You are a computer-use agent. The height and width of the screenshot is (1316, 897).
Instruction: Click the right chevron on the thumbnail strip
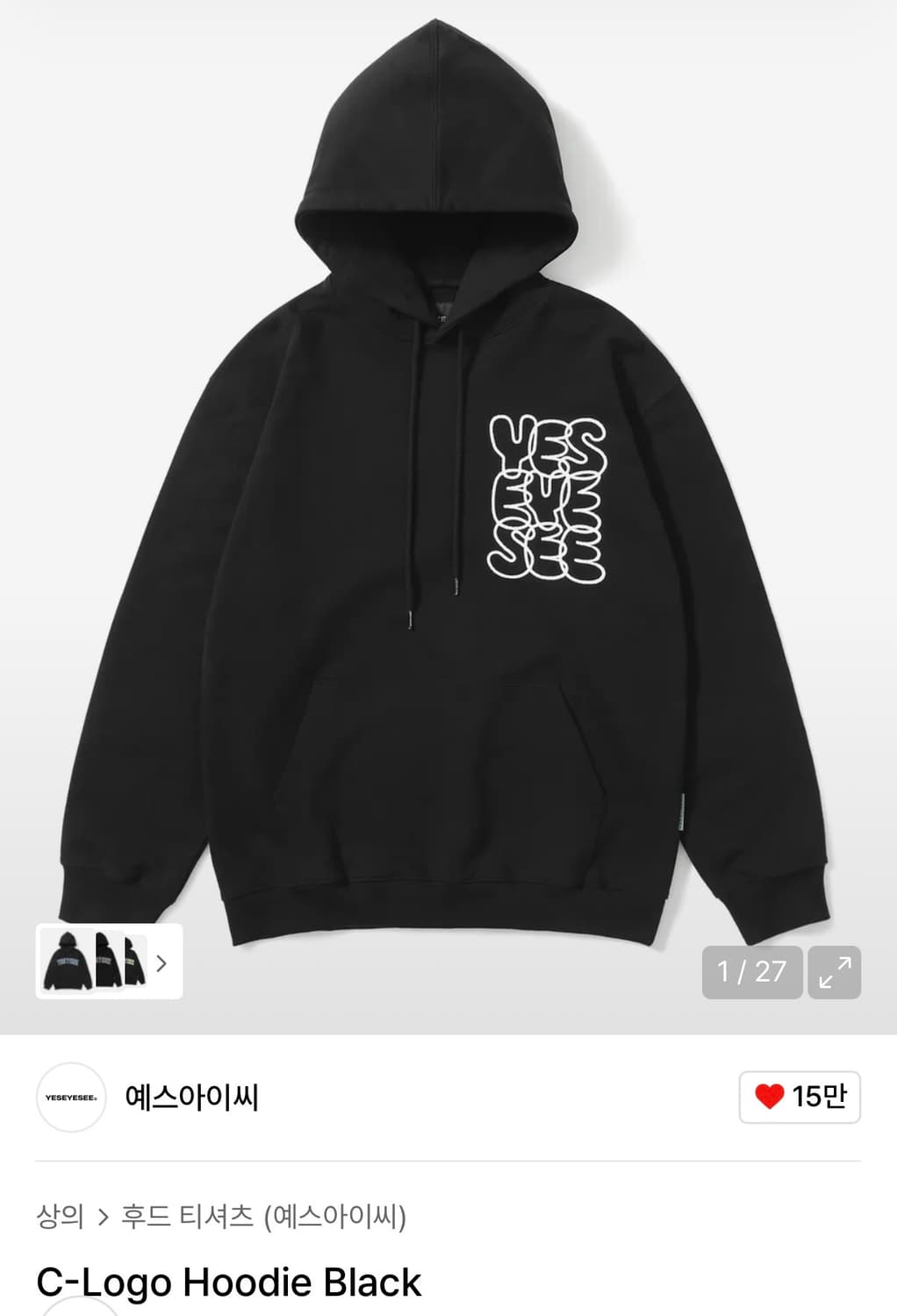pos(161,961)
